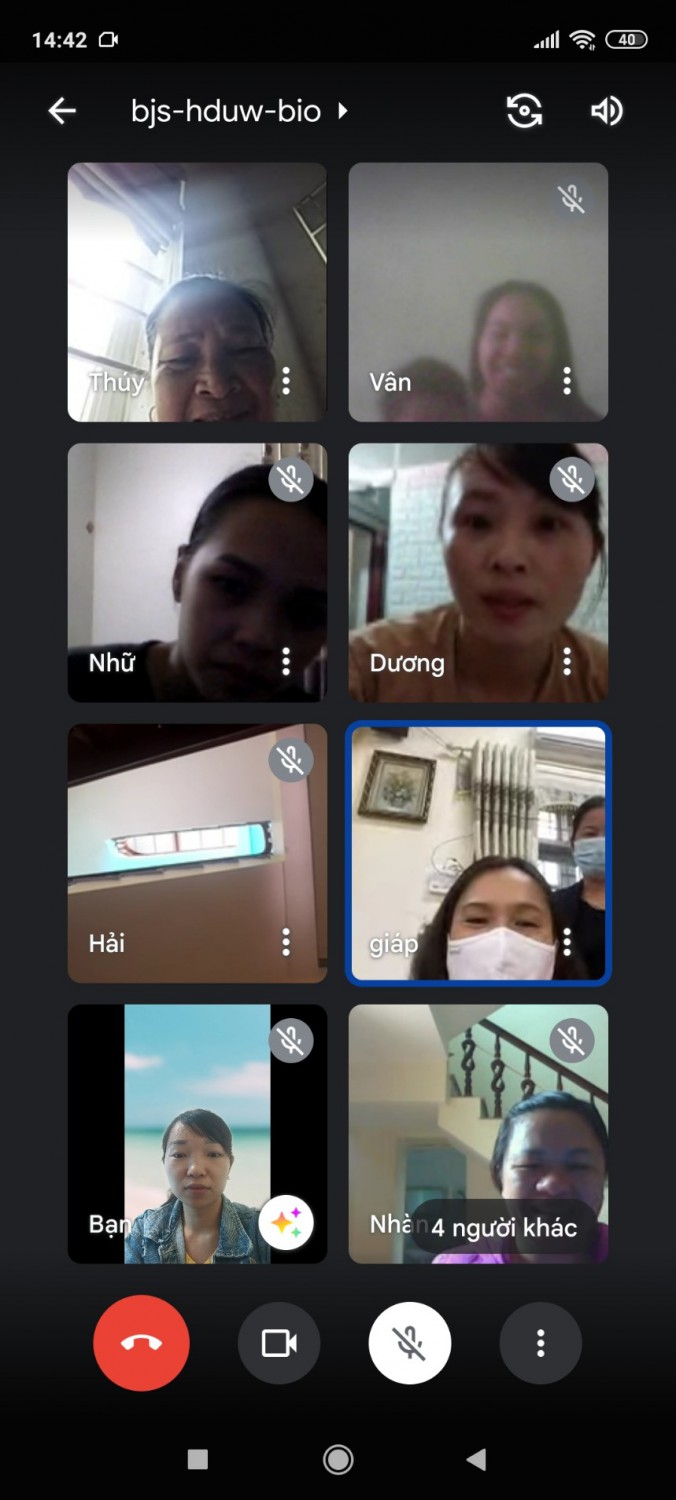Open options for Vân's video tile
Screen dimensions: 676x1500
click(x=567, y=380)
